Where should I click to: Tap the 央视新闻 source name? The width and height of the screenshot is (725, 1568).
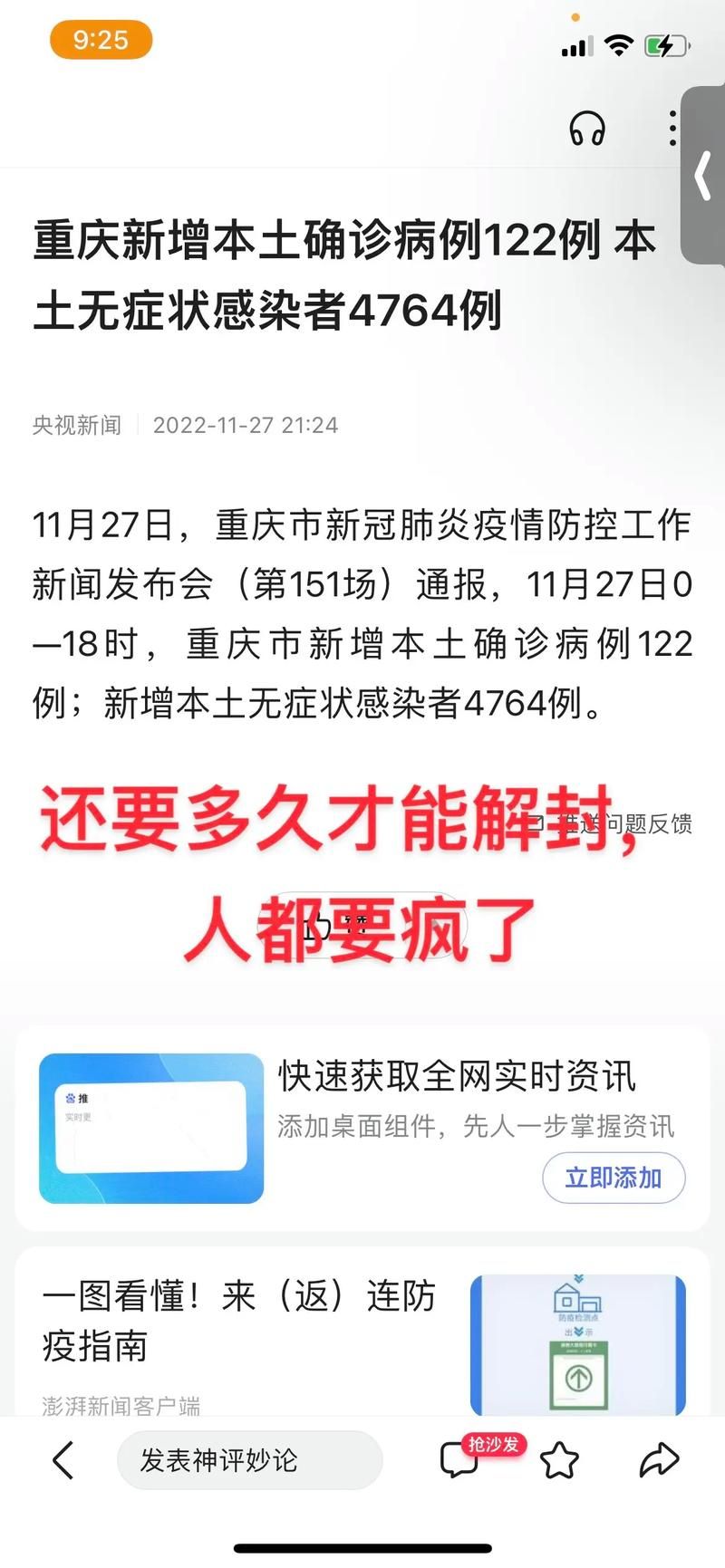pyautogui.click(x=77, y=426)
